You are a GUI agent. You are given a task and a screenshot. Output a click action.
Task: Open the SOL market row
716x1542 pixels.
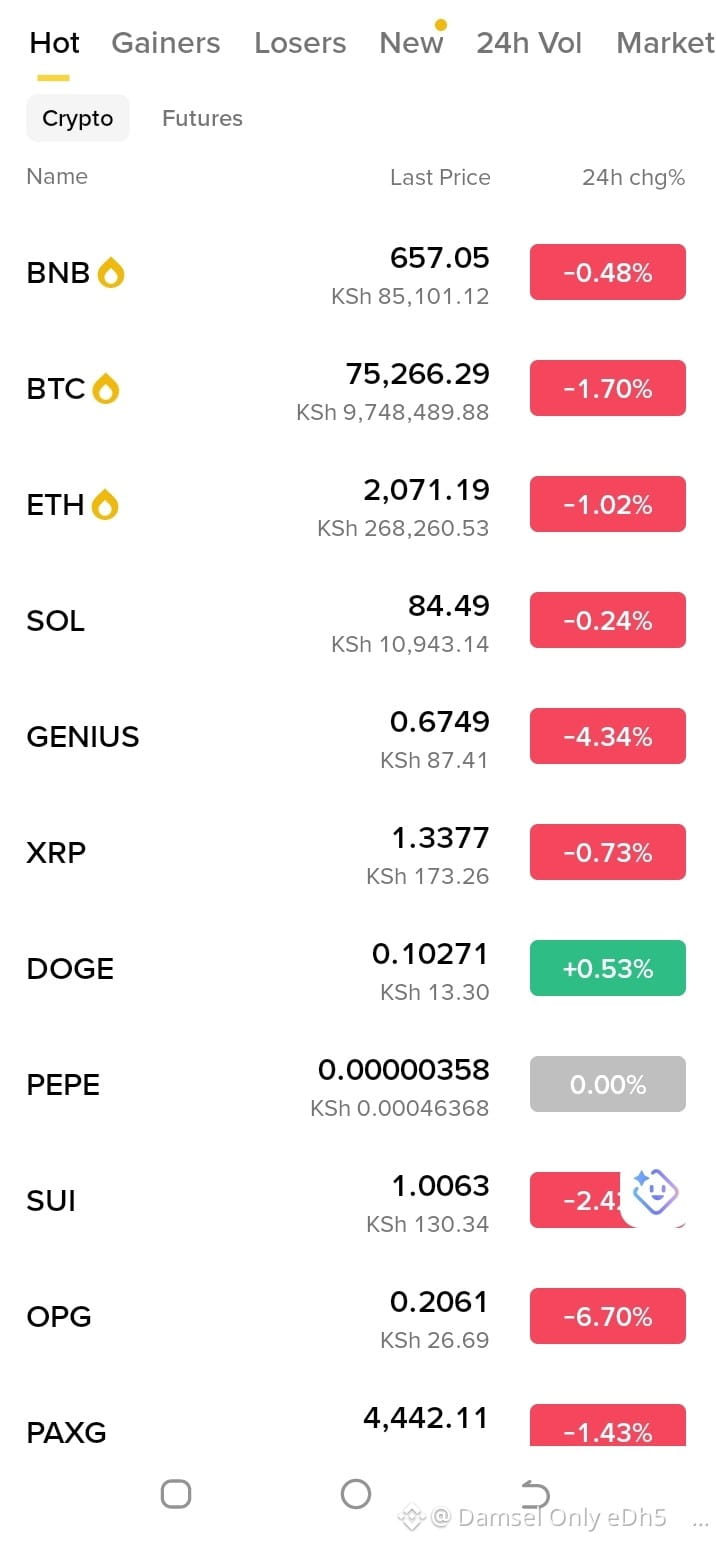[x=358, y=620]
